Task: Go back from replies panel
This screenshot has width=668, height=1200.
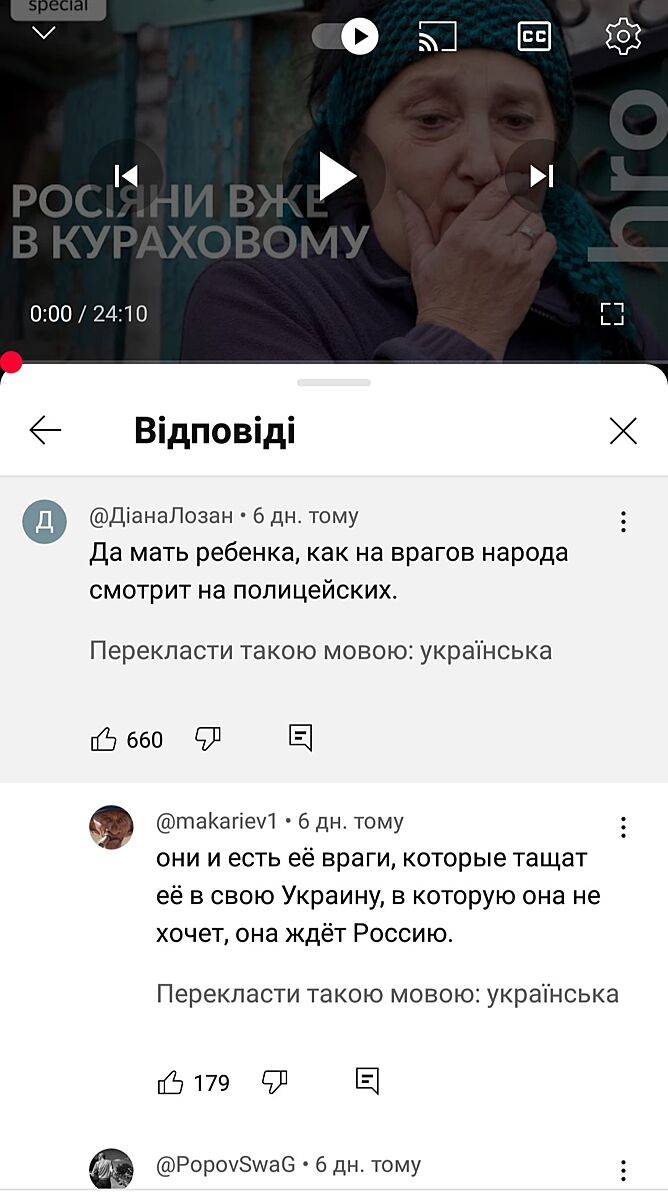Action: [46, 431]
